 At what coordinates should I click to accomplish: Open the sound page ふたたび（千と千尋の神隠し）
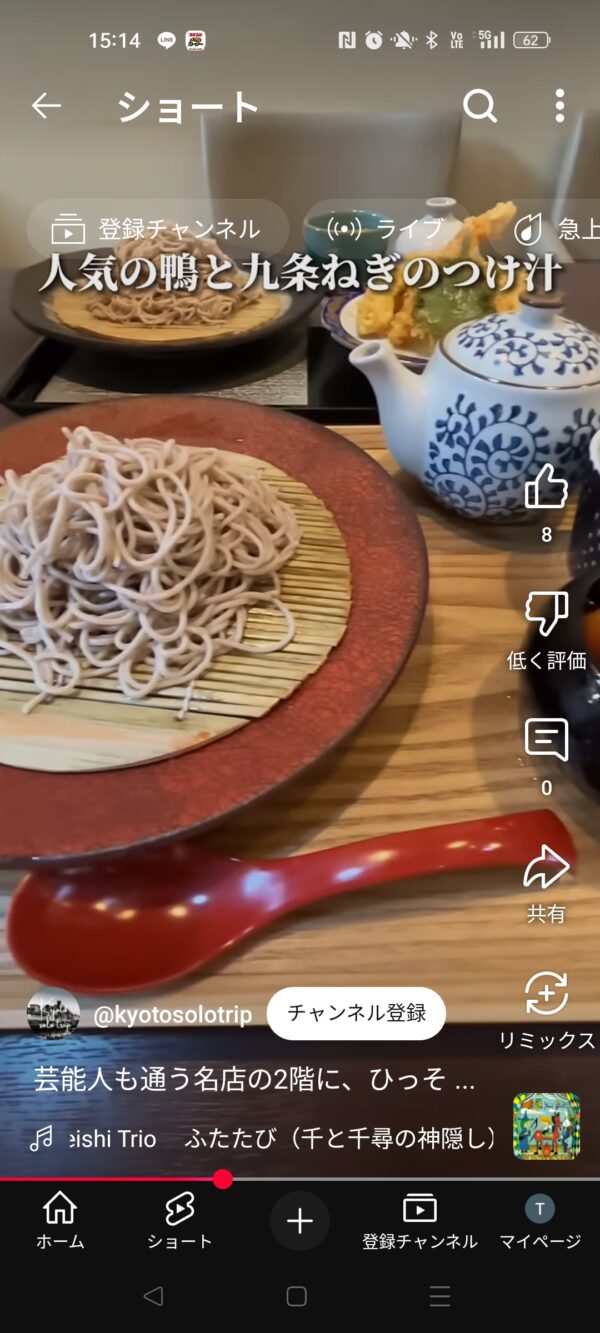click(340, 1139)
